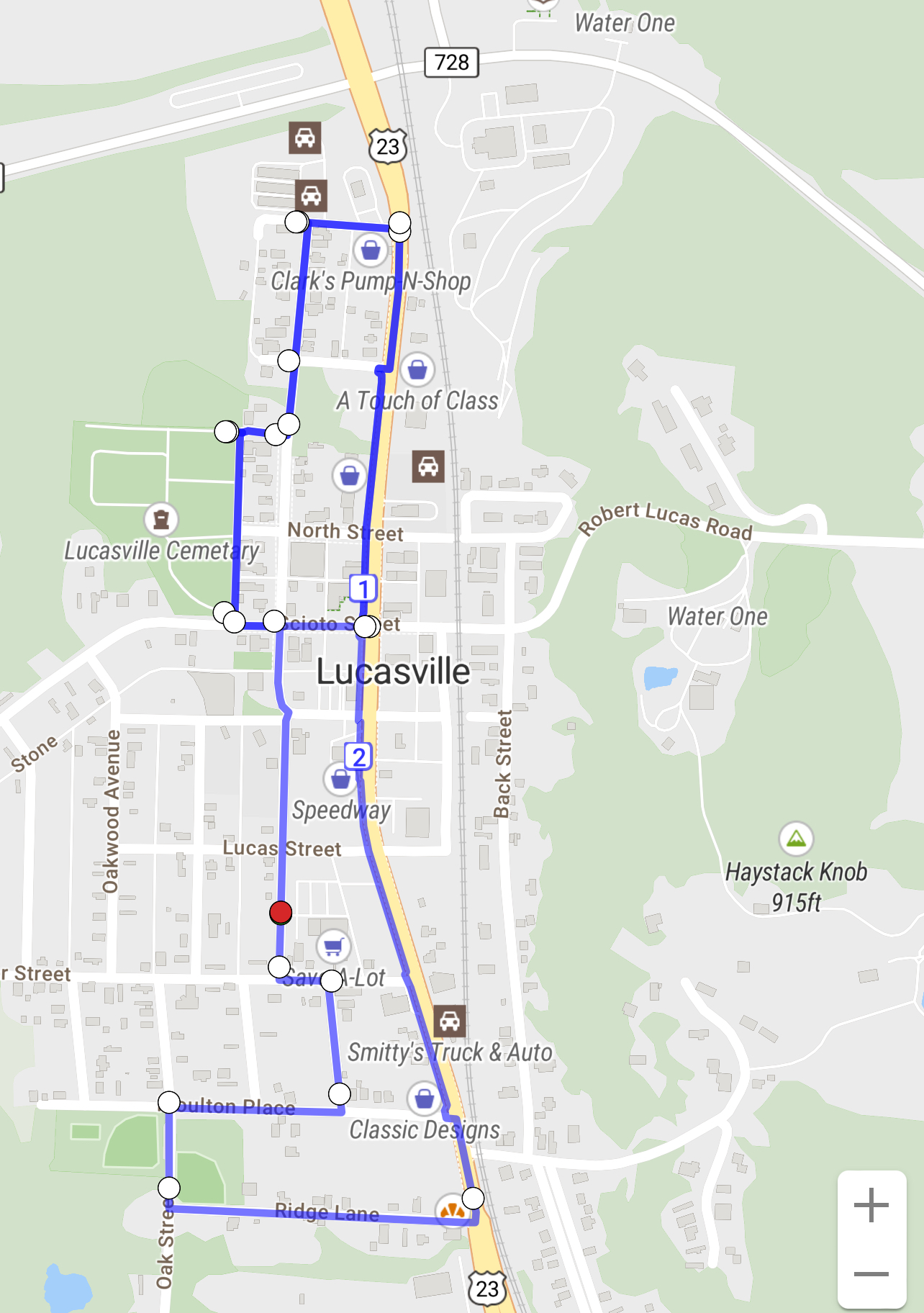
Task: View Speedway shop marker
Action: (x=340, y=779)
